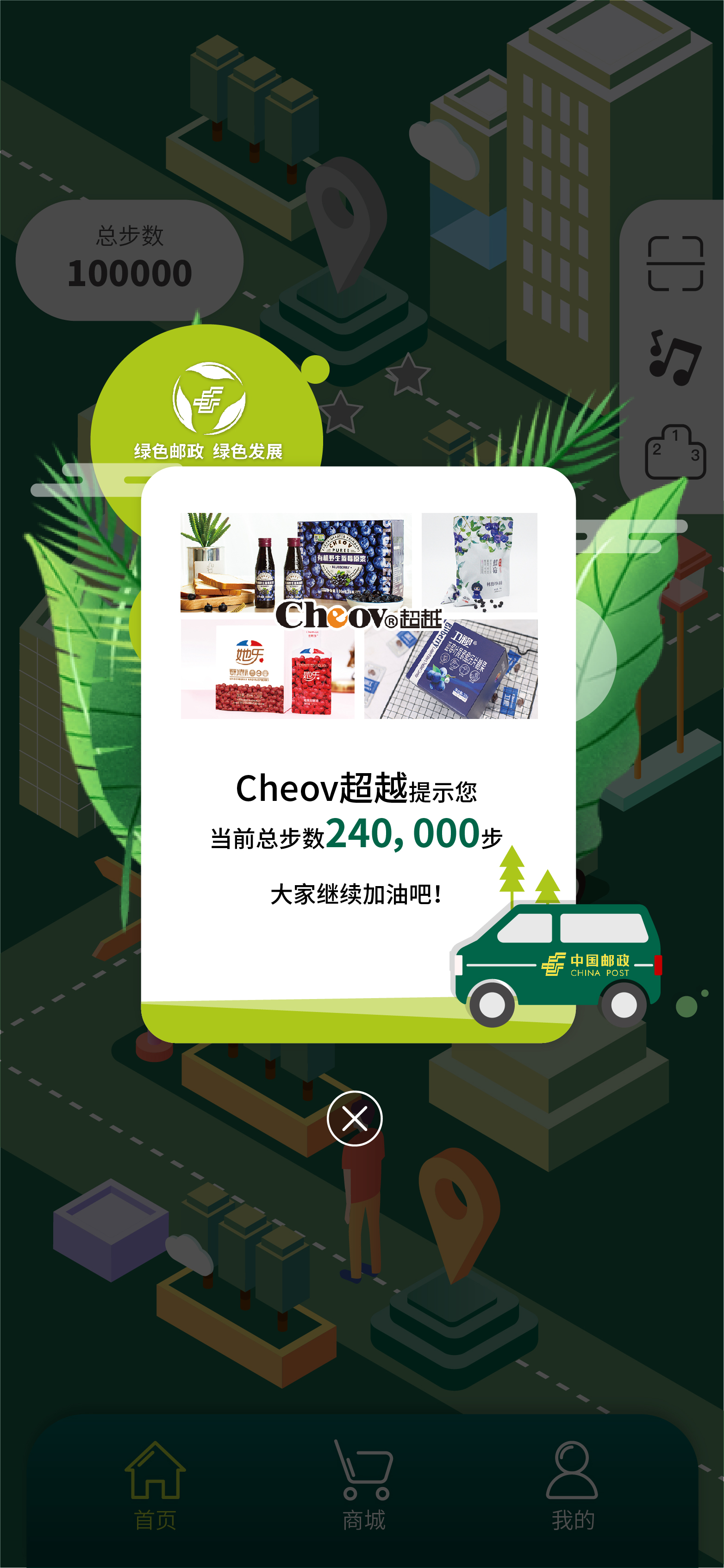Toggle the background music icon
The height and width of the screenshot is (1568, 724).
click(675, 357)
